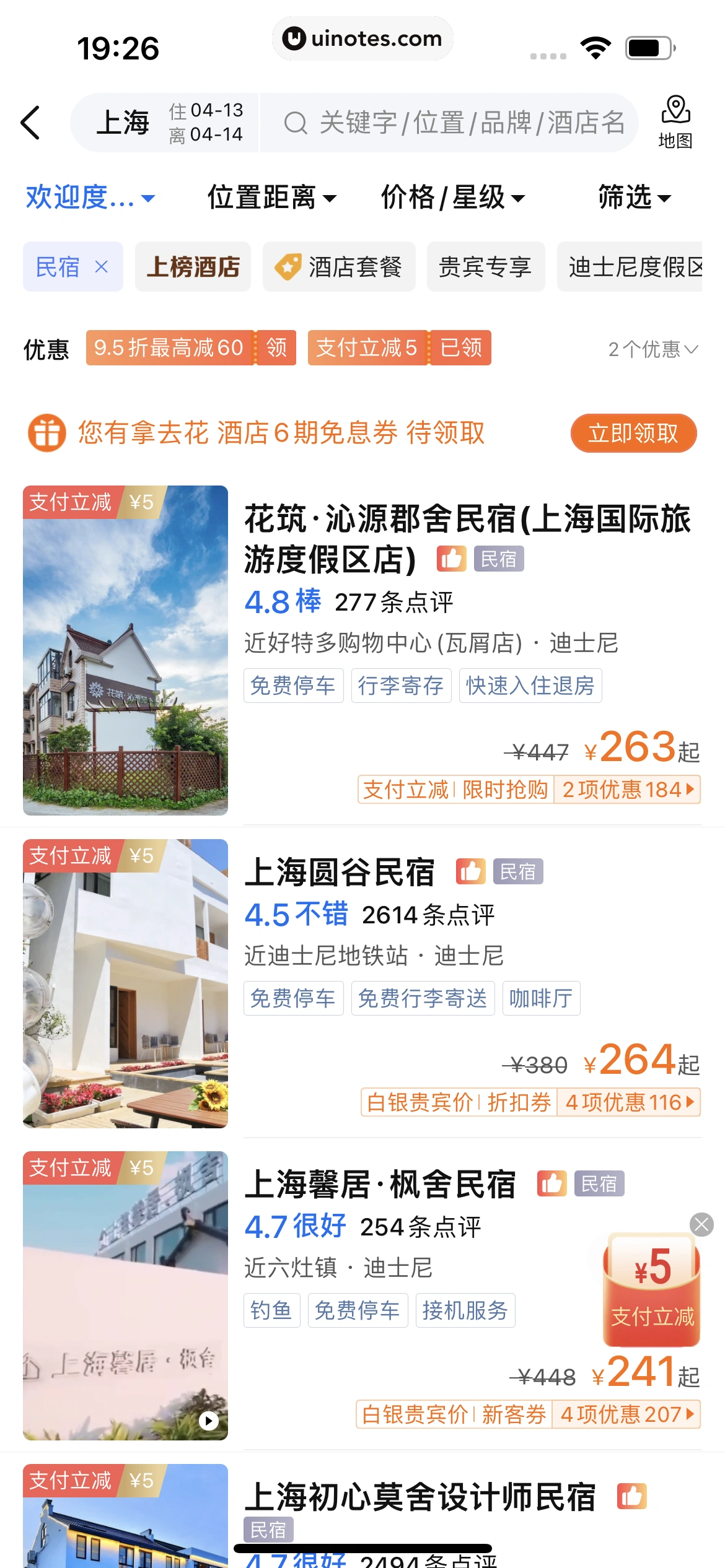Open the 欢迎度 sorting dropdown
The height and width of the screenshot is (1568, 725).
(90, 198)
